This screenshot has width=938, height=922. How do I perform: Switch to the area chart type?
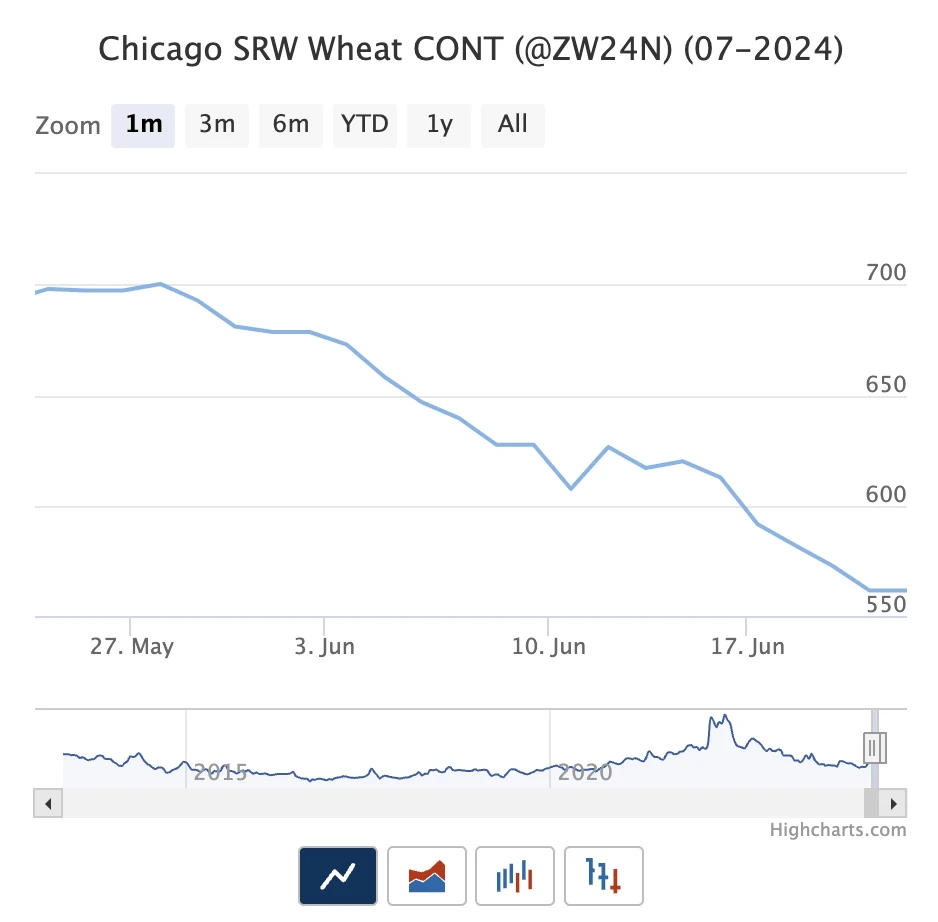click(427, 876)
